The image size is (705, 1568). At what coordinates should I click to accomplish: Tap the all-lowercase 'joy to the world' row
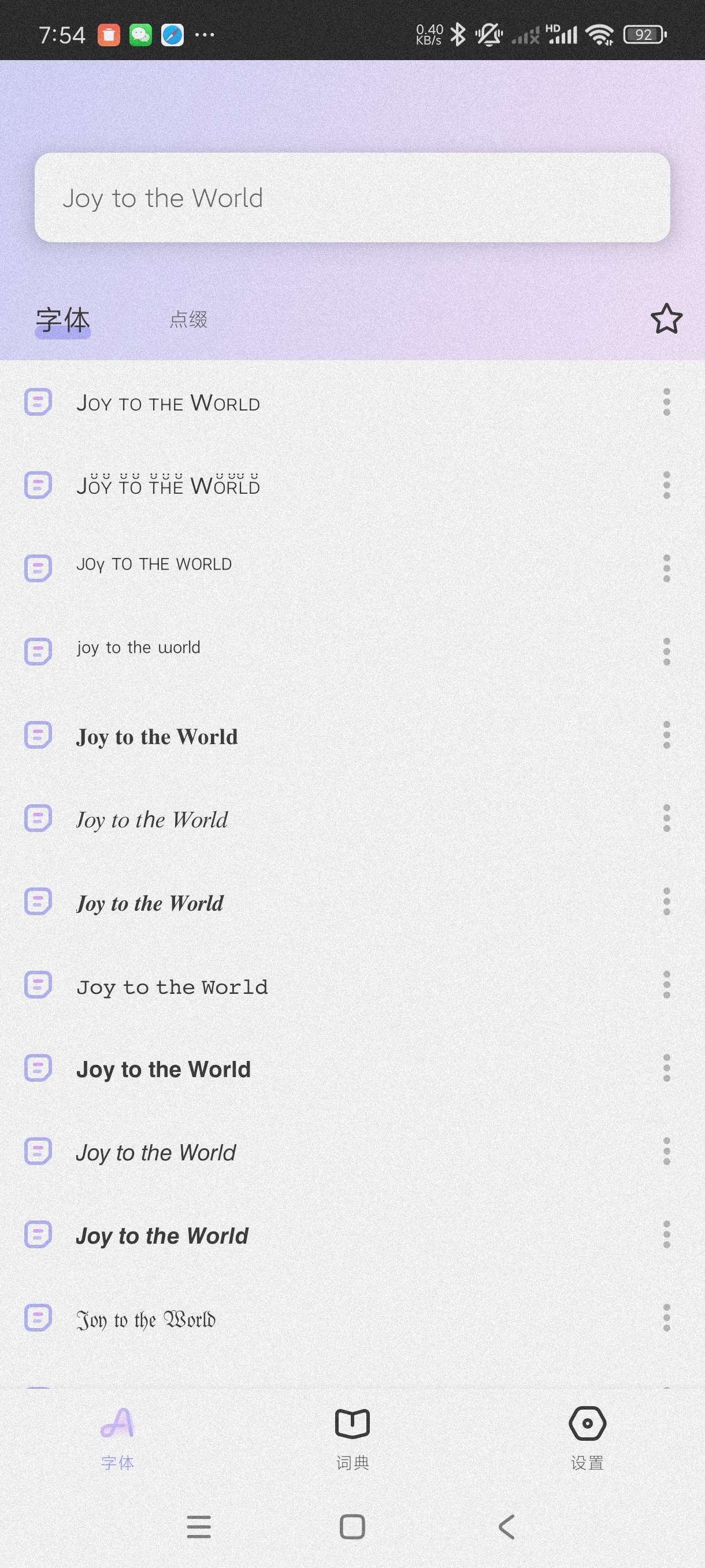[x=139, y=648]
